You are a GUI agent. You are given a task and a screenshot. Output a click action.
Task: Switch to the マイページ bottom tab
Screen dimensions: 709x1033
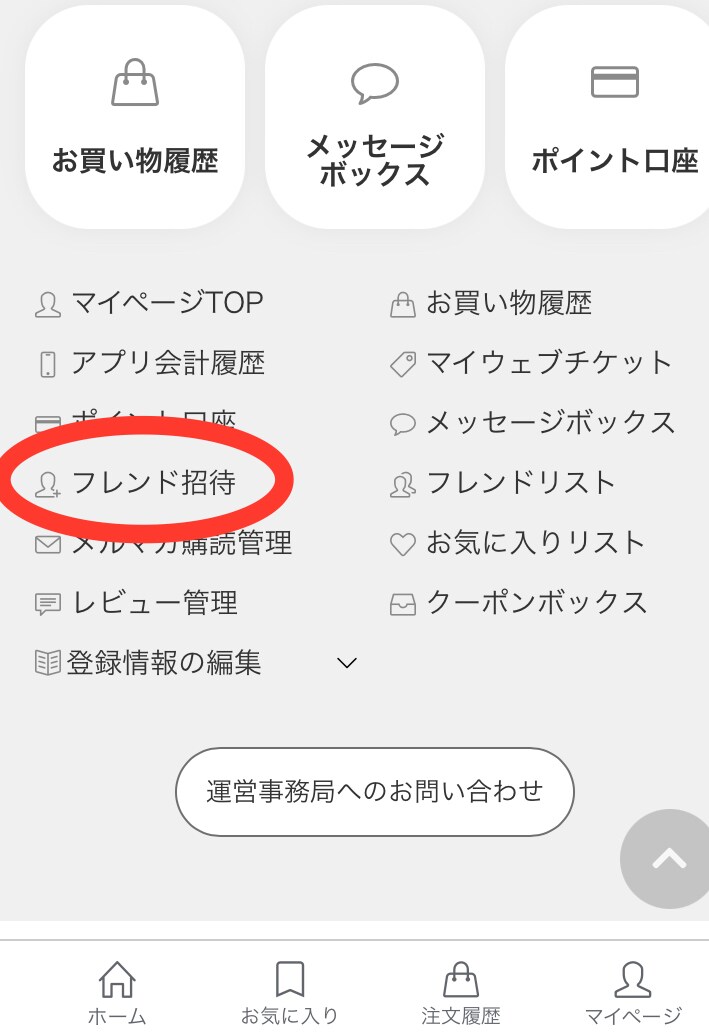633,992
